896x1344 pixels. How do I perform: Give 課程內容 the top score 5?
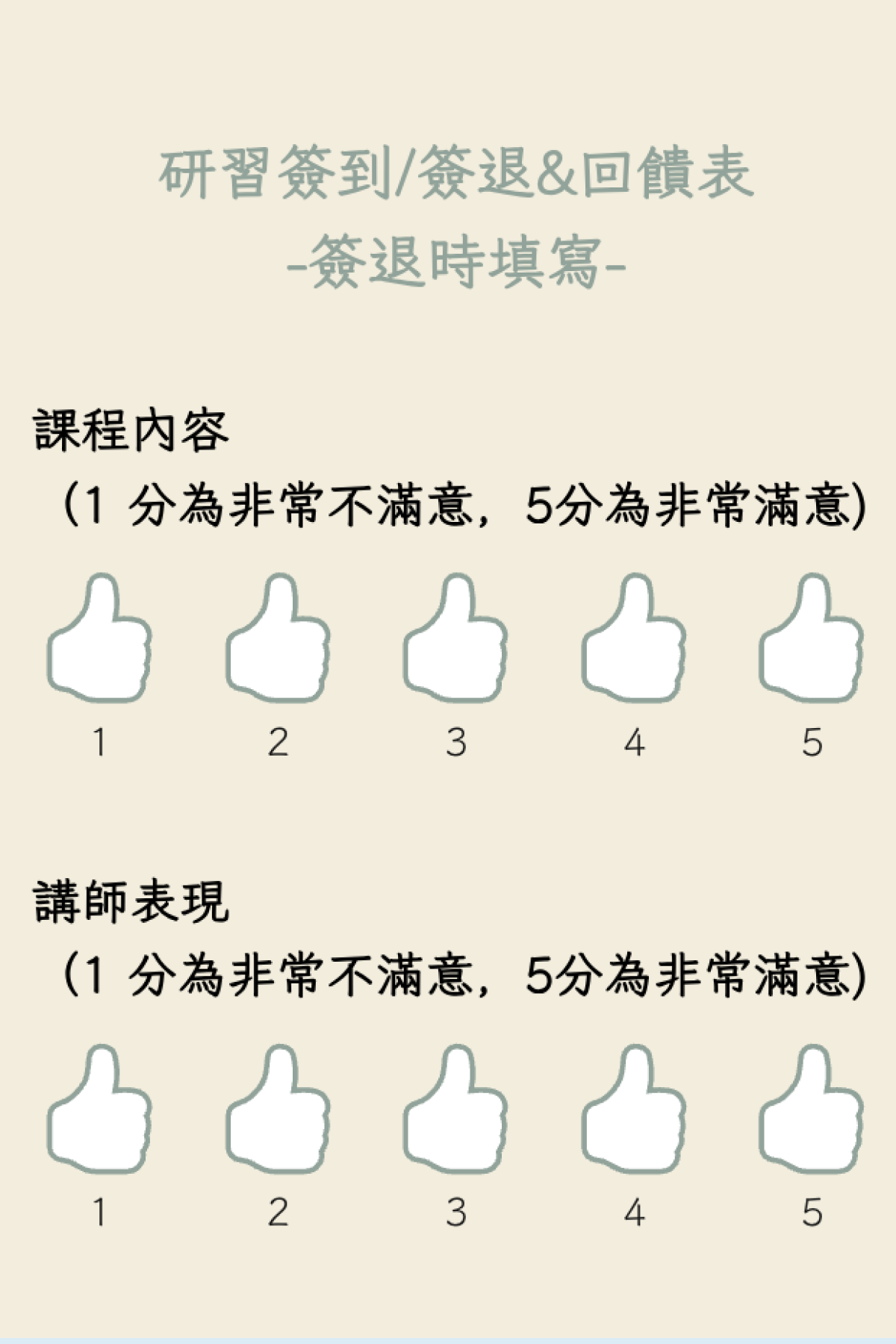[812, 641]
